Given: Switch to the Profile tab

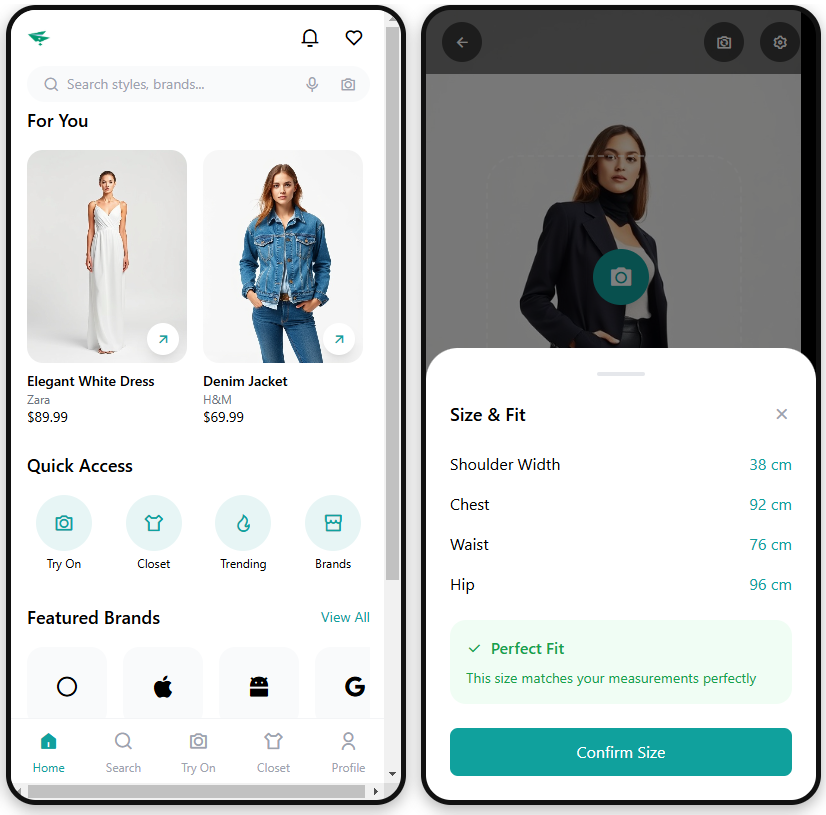Looking at the screenshot, I should pos(348,752).
